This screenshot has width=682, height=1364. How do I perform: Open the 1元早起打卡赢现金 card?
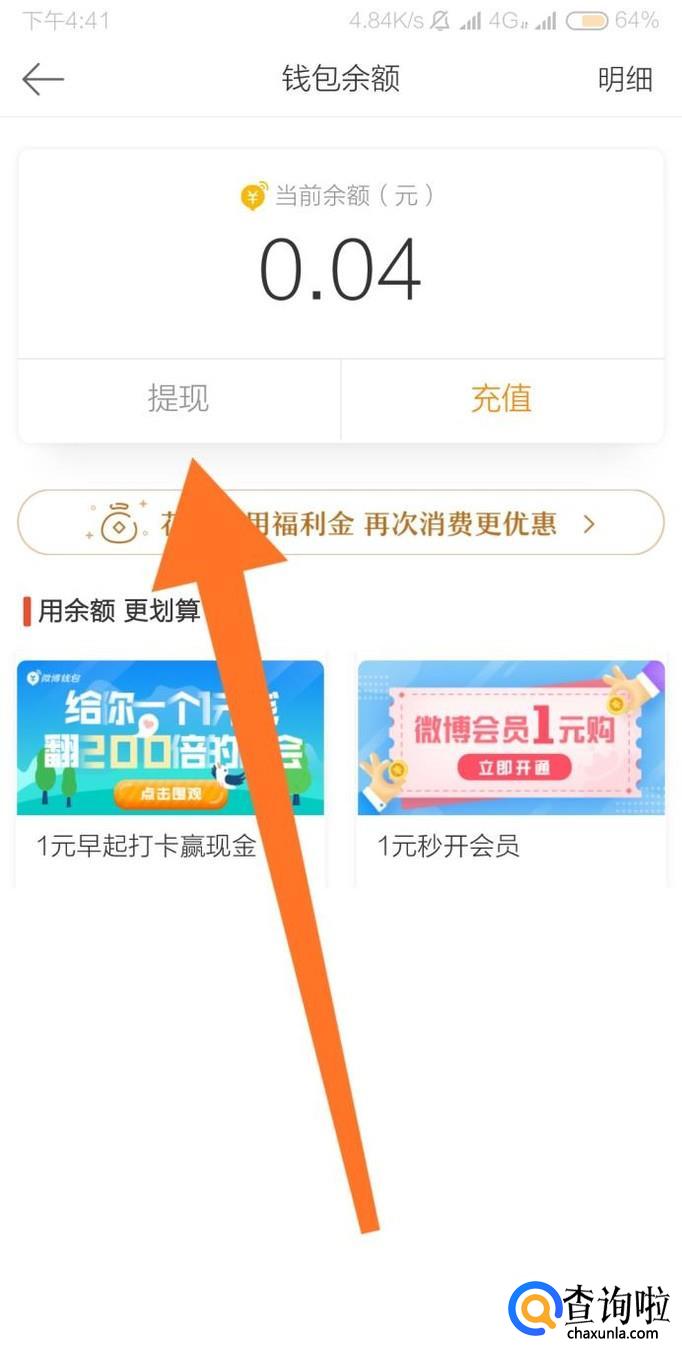tap(170, 770)
